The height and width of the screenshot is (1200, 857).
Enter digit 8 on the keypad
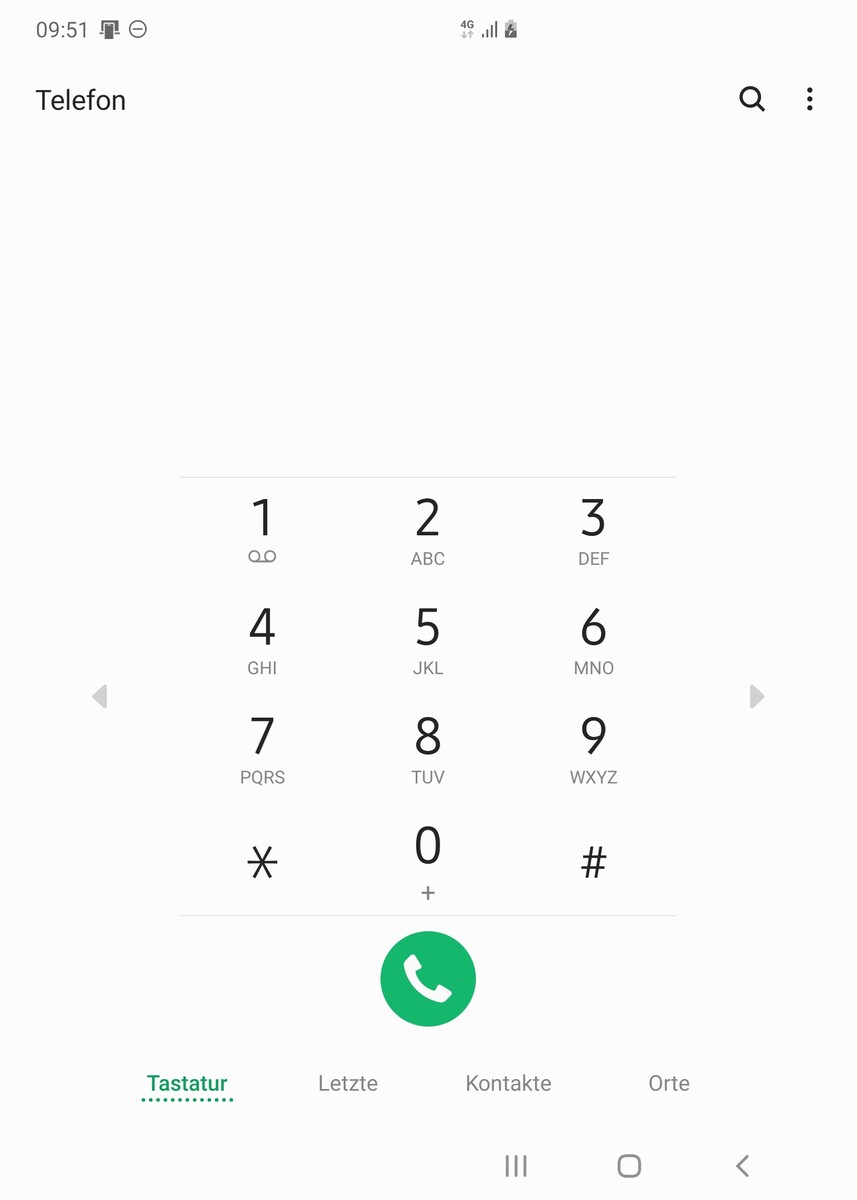pyautogui.click(x=428, y=750)
